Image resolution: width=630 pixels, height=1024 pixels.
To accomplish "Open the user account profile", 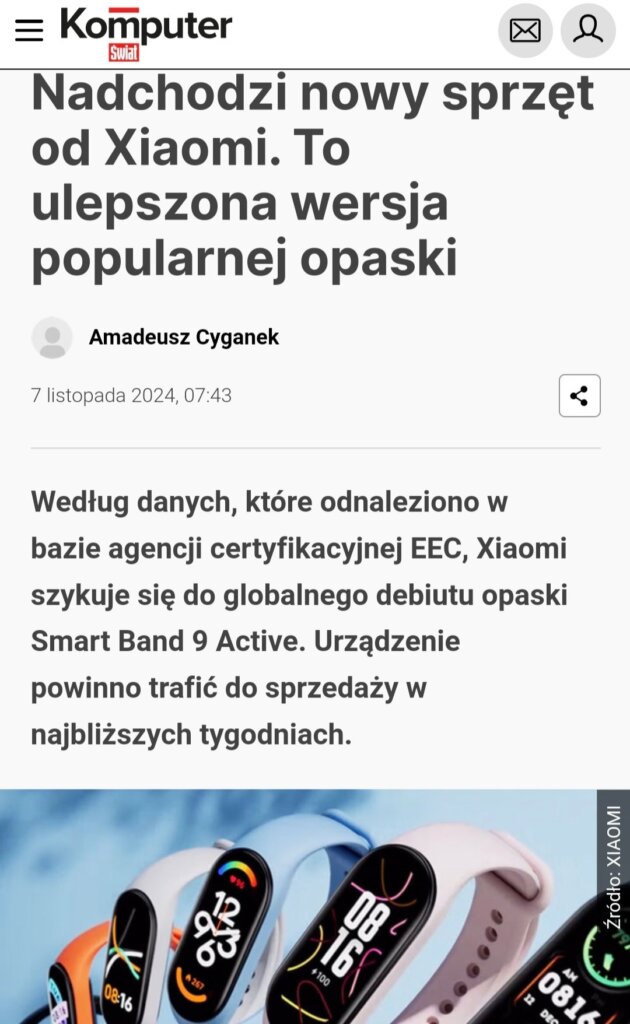I will click(588, 31).
